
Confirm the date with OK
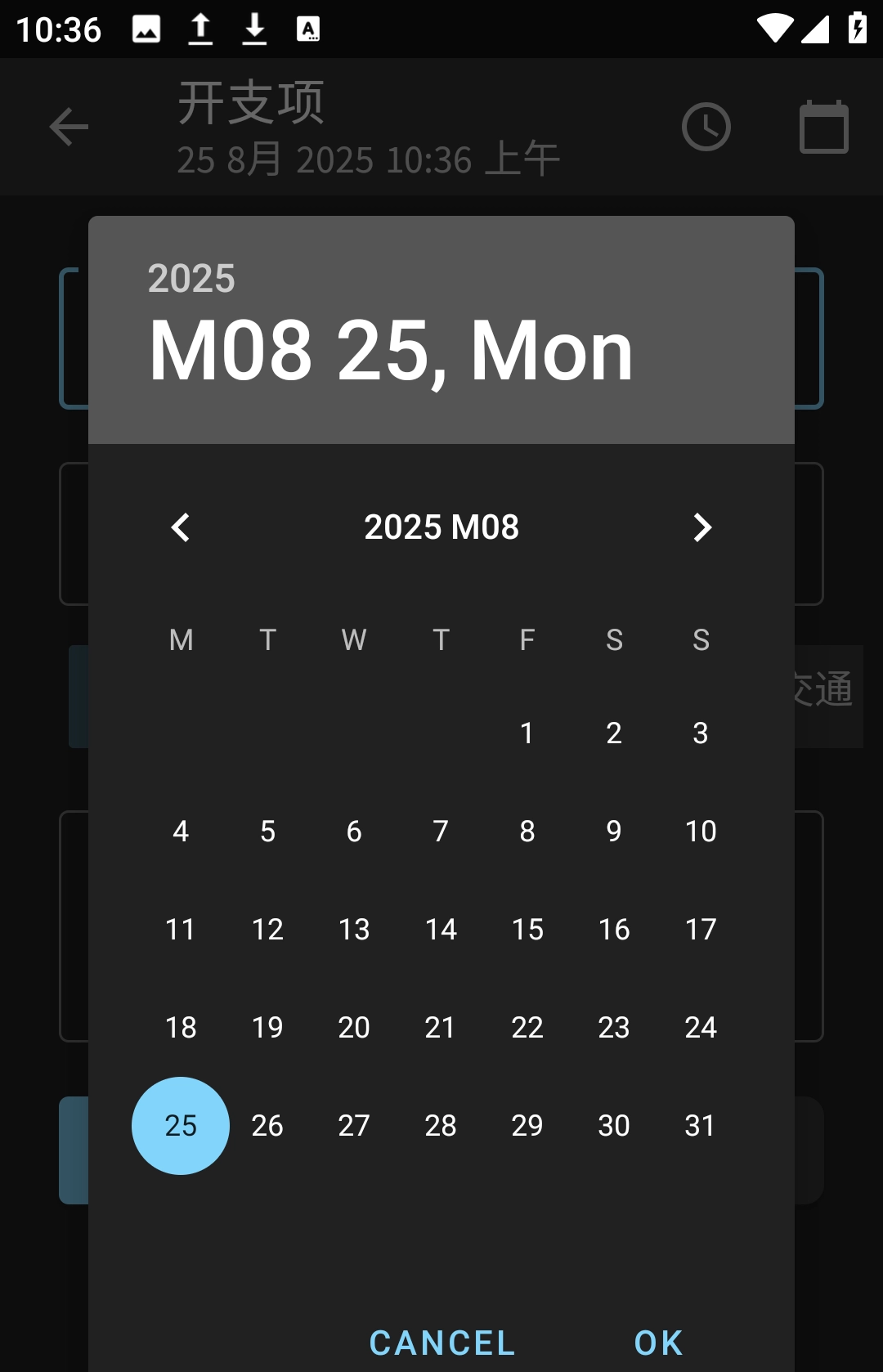point(658,1343)
